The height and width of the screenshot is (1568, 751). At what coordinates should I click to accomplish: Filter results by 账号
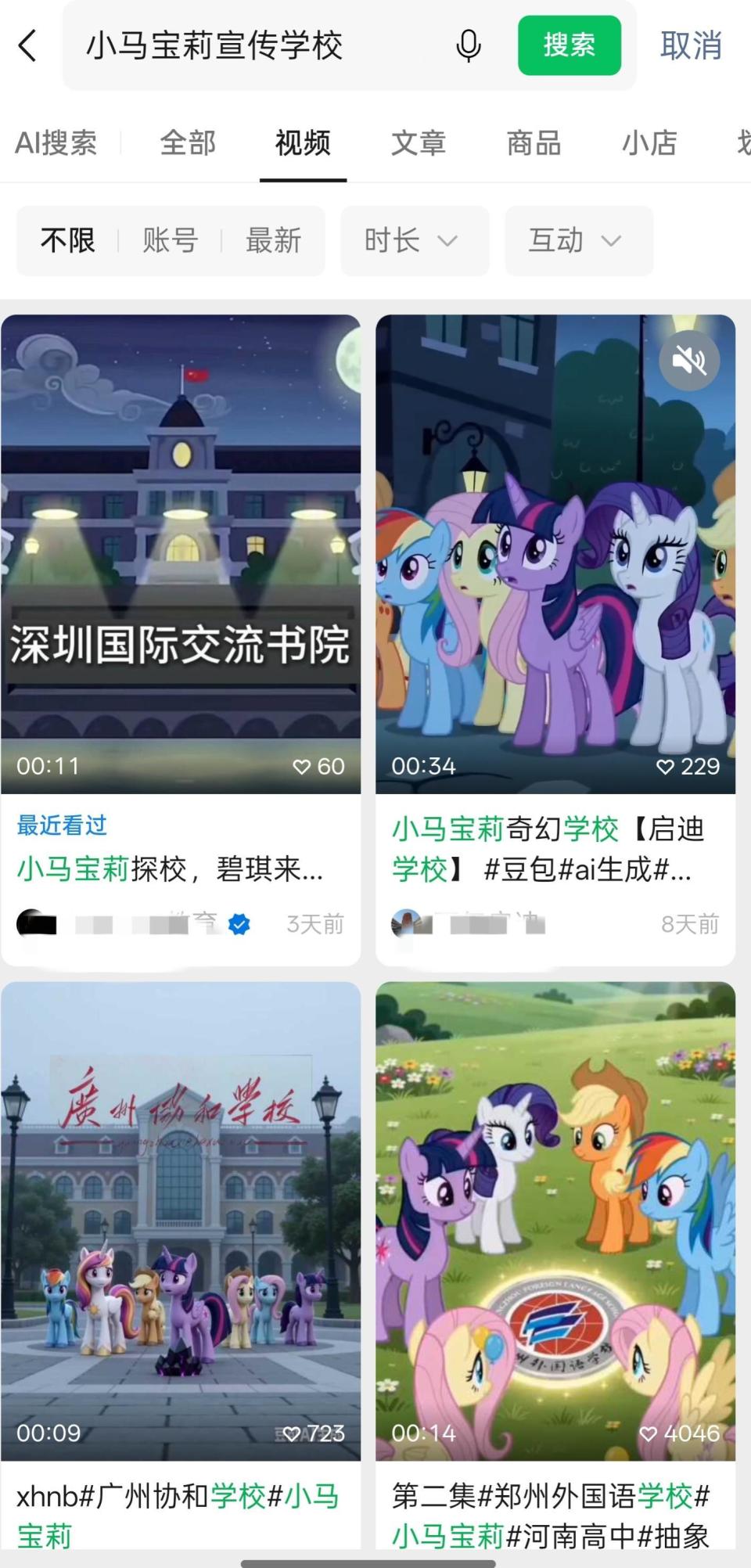pos(169,241)
